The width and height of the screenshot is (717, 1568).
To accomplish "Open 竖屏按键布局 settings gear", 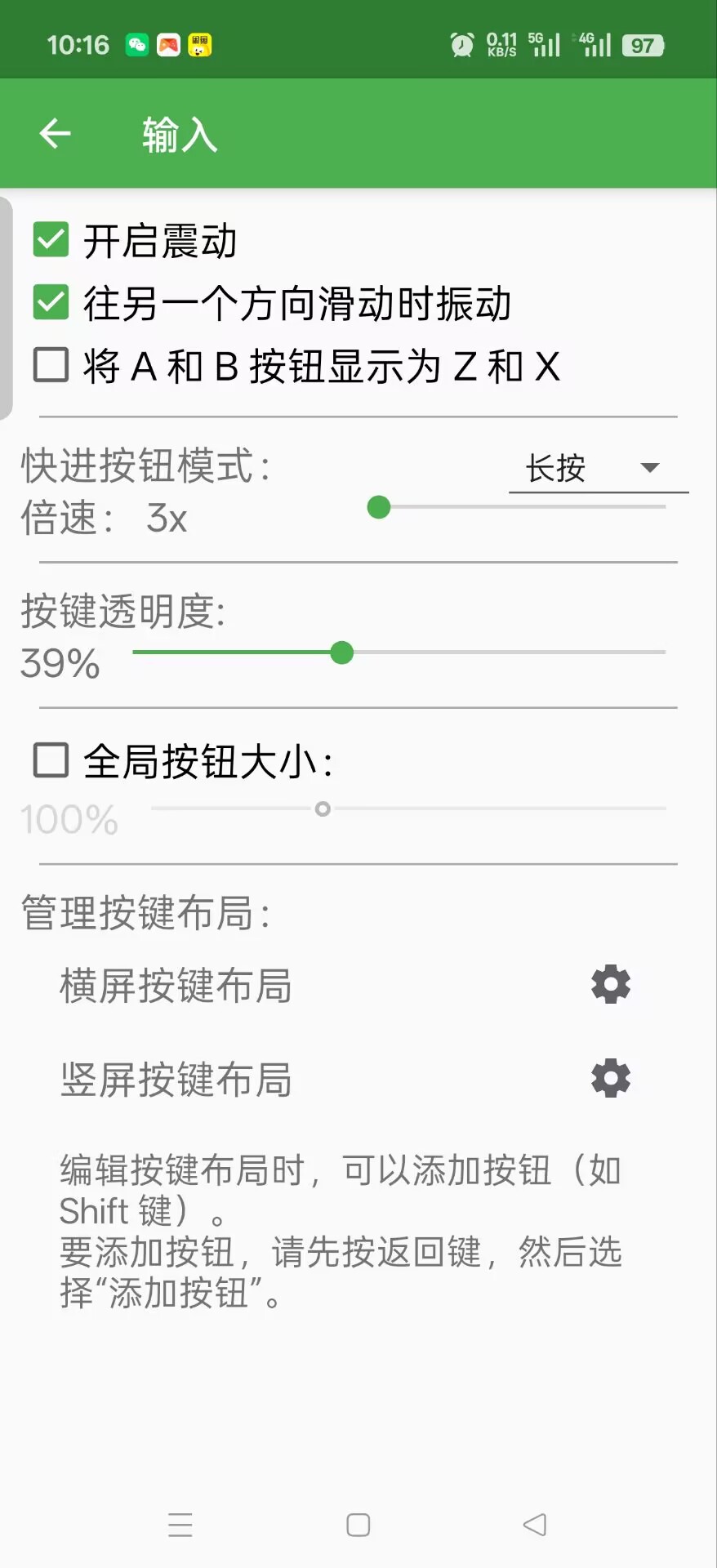I will pyautogui.click(x=611, y=1079).
